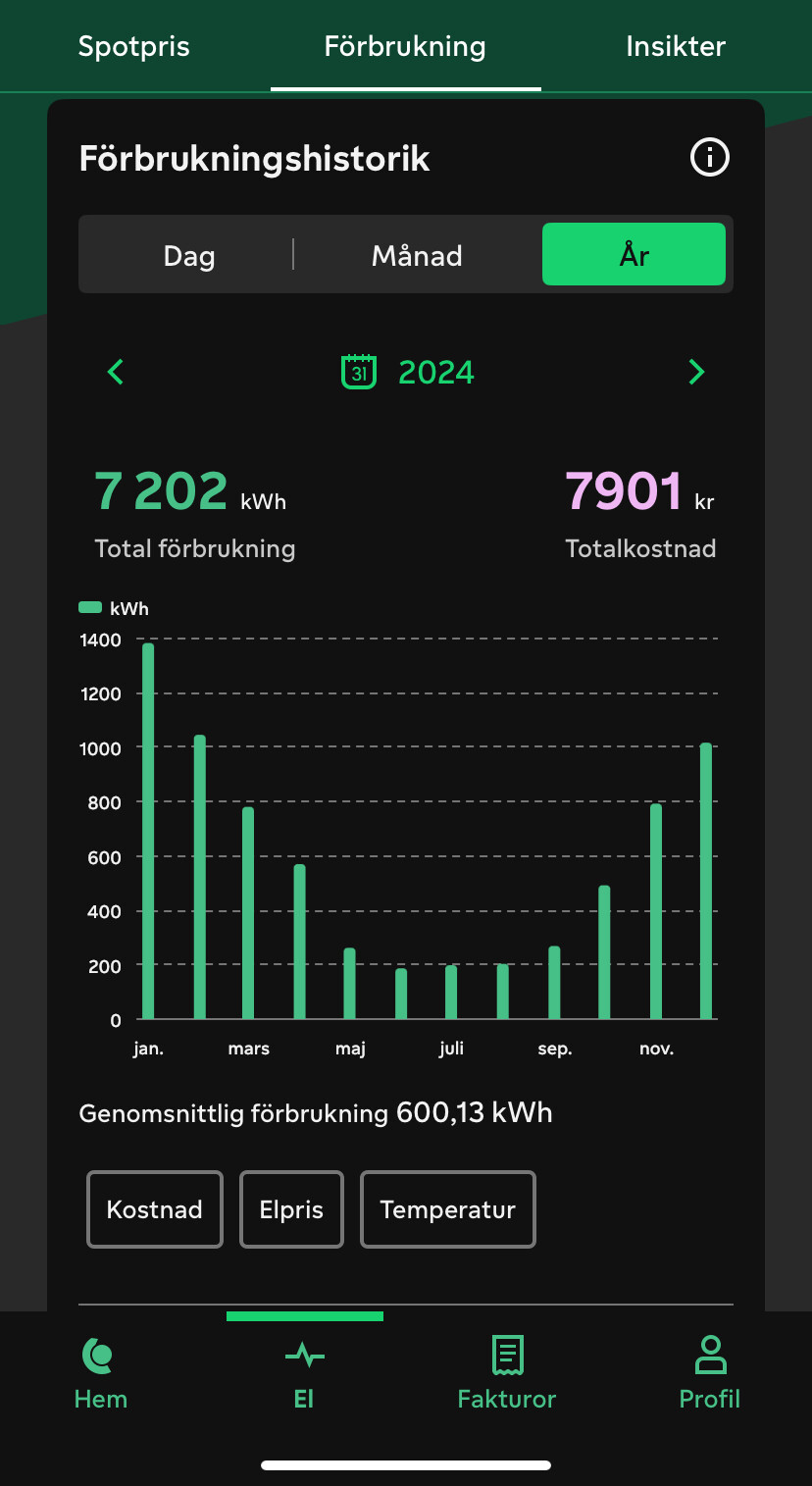Switch the view to Dag

pyautogui.click(x=189, y=256)
